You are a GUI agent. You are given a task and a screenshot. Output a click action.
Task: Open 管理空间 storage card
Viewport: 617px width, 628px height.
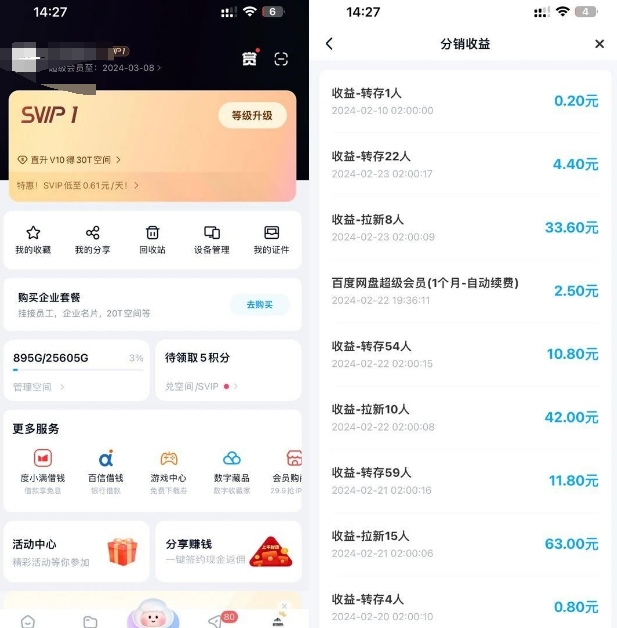tap(76, 371)
